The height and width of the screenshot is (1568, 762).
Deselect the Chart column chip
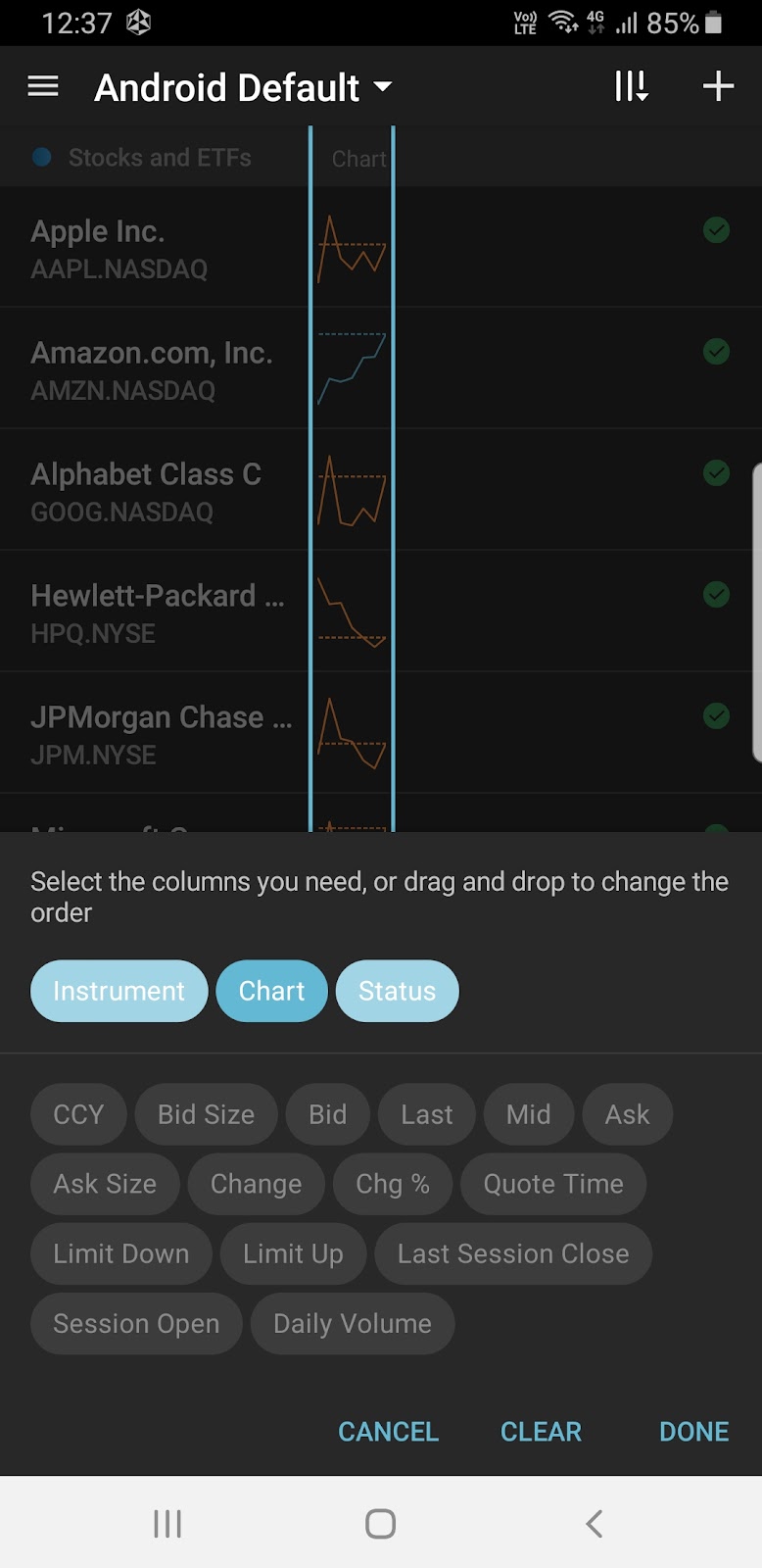271,991
